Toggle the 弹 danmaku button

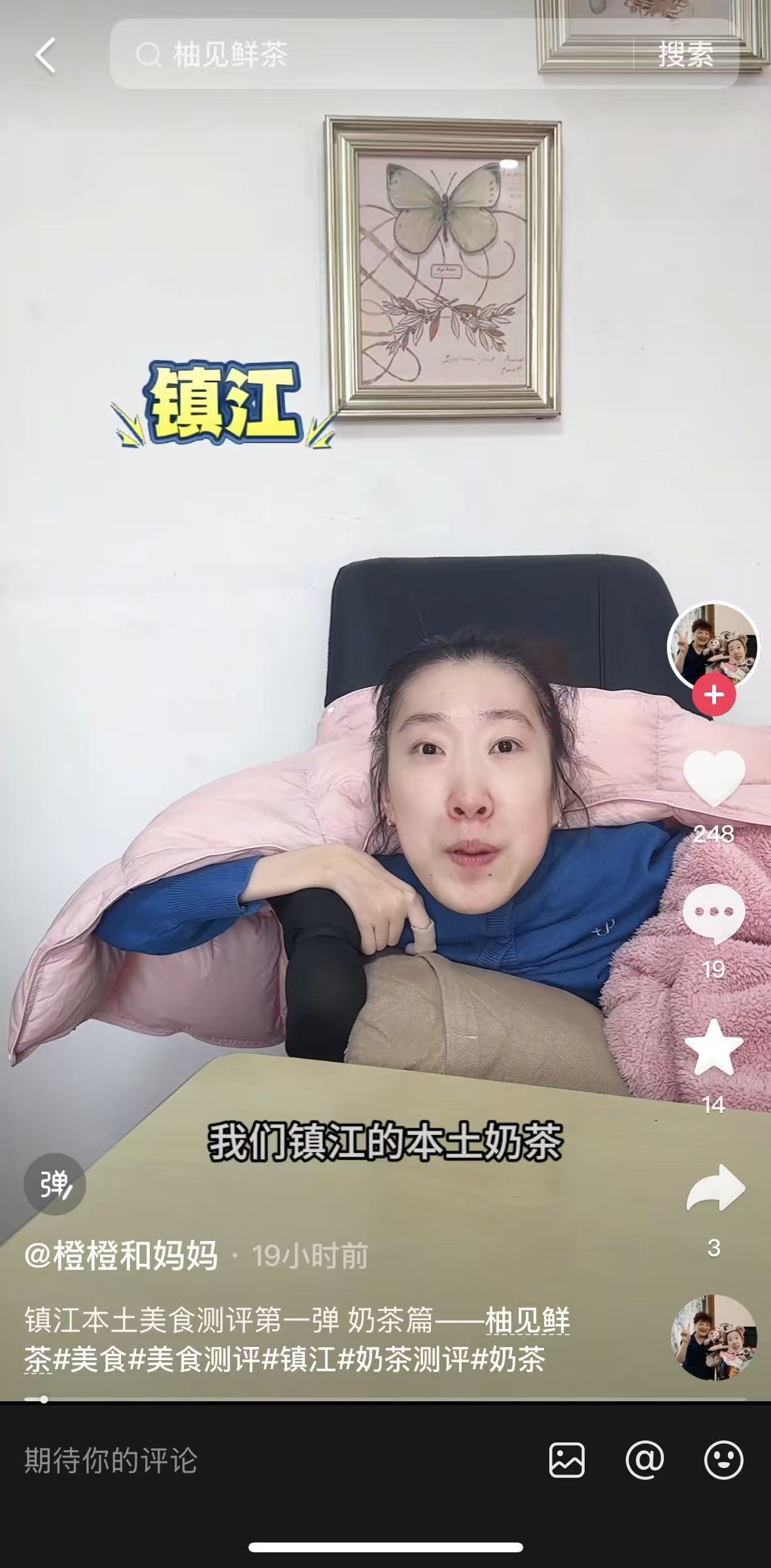coord(55,1184)
